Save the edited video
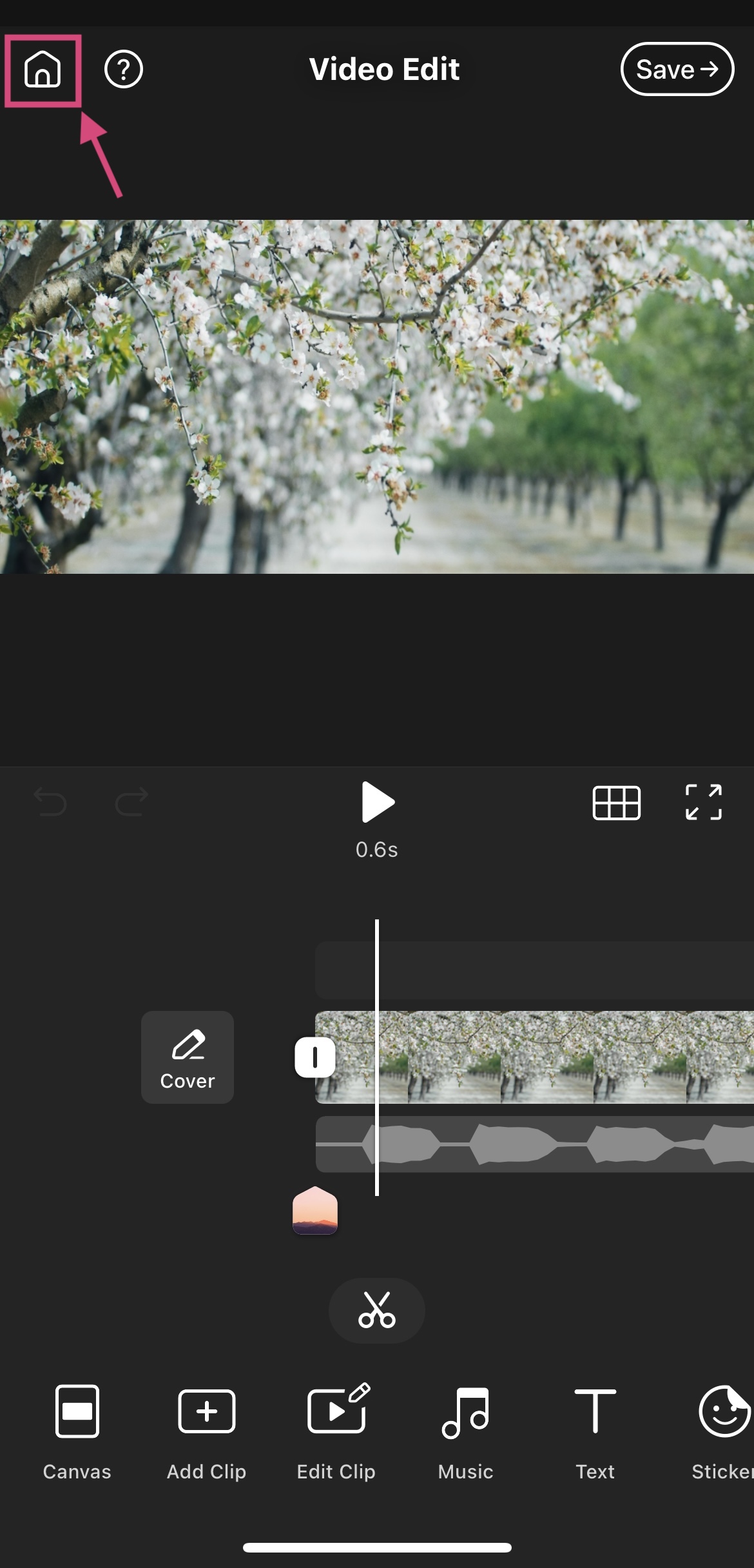754x1568 pixels. coord(677,69)
